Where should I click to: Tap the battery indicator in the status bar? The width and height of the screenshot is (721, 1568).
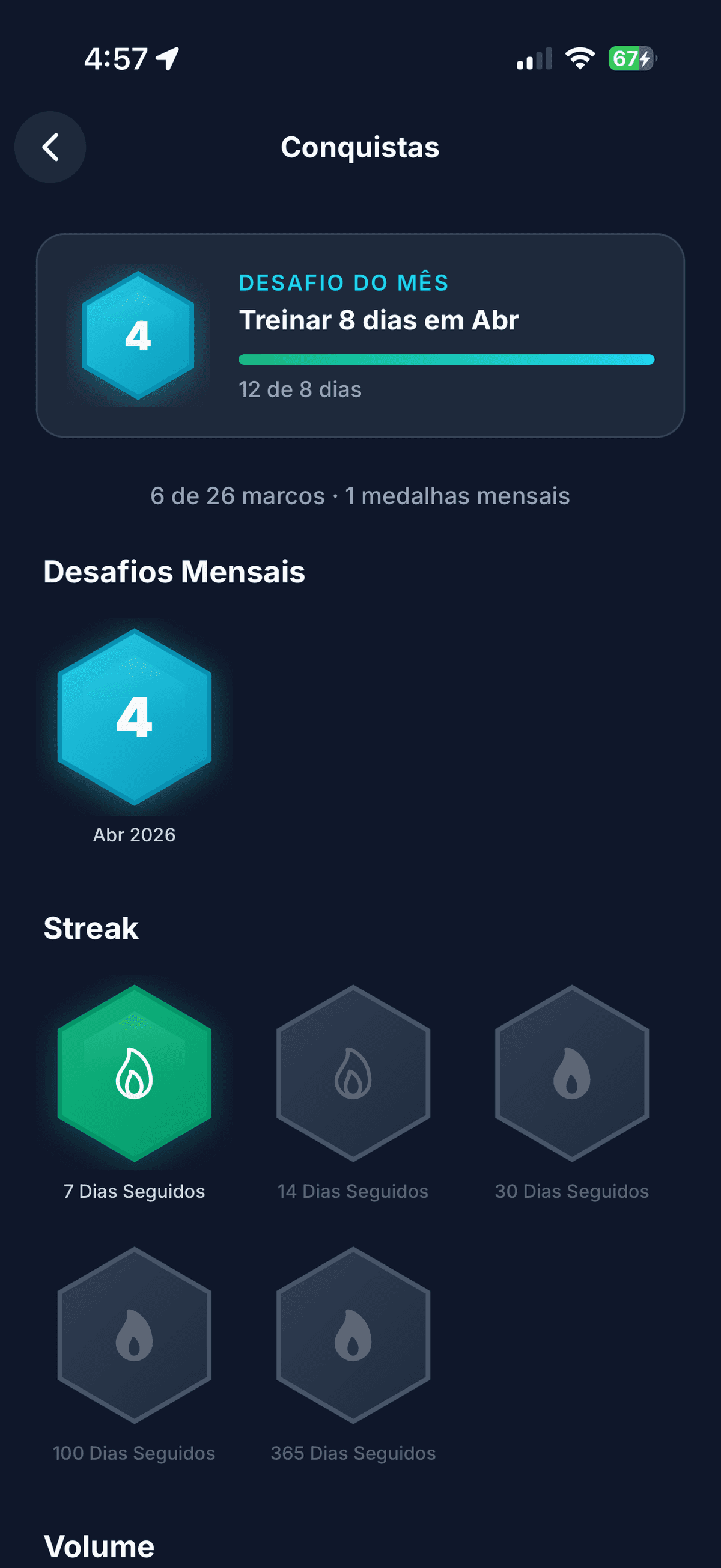tap(630, 58)
